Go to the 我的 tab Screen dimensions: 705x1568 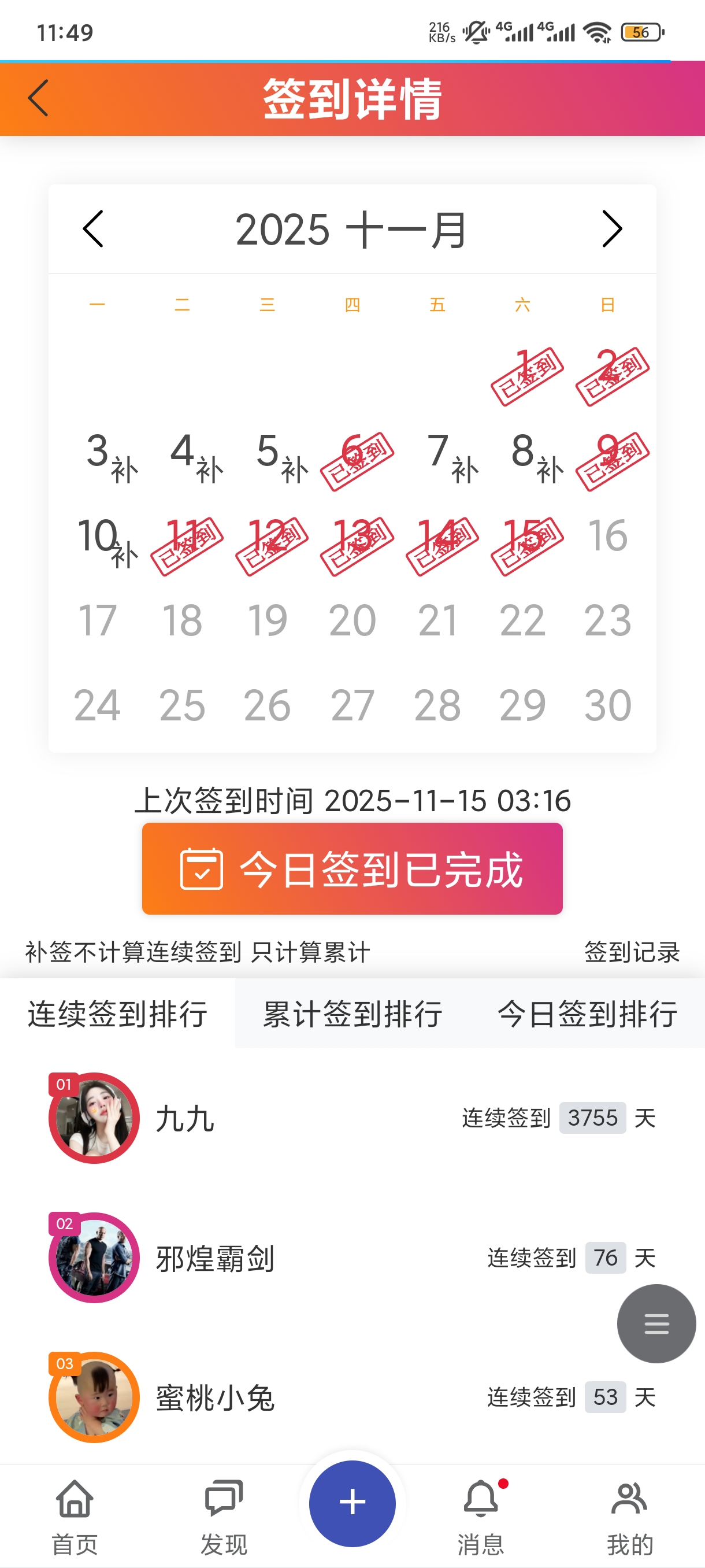click(629, 1515)
